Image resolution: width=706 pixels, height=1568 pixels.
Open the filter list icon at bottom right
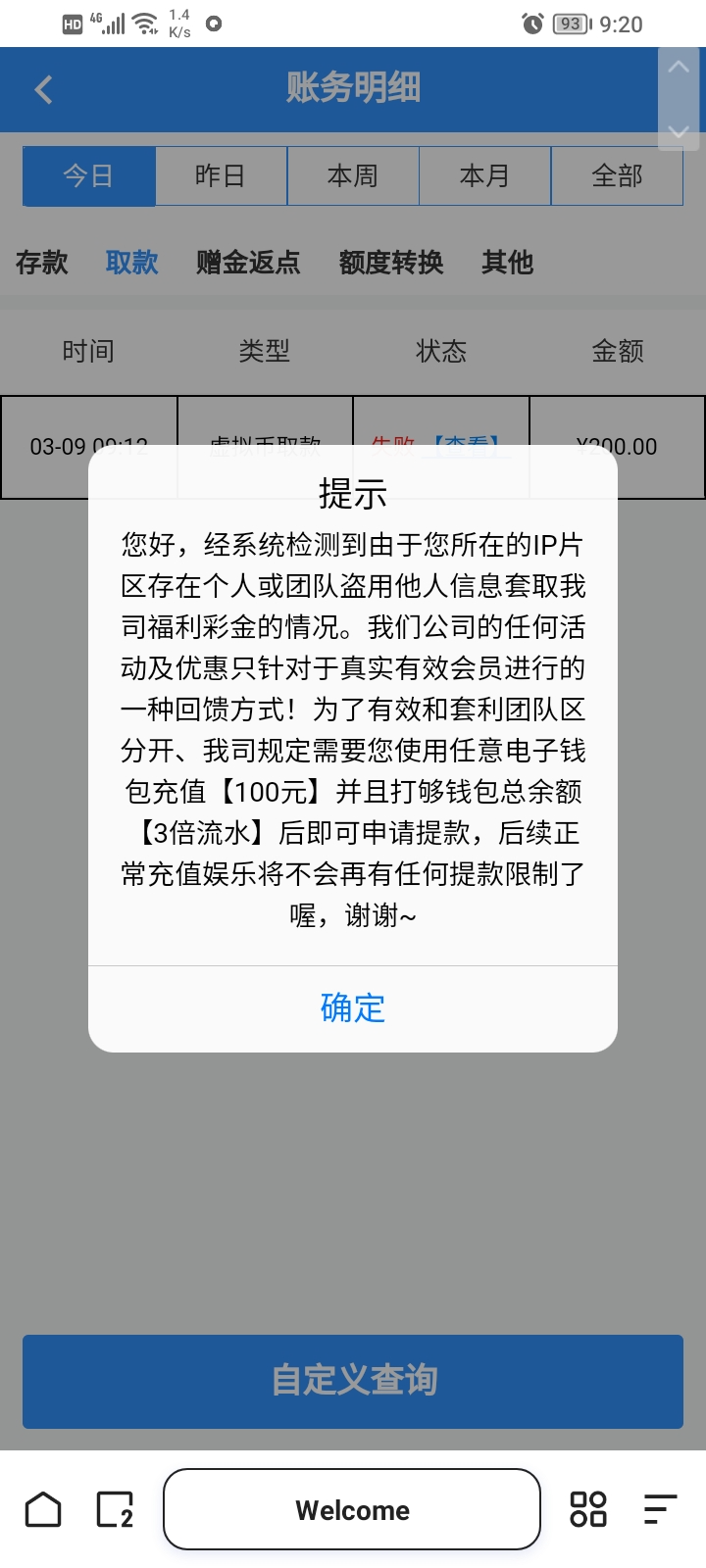pos(660,1509)
